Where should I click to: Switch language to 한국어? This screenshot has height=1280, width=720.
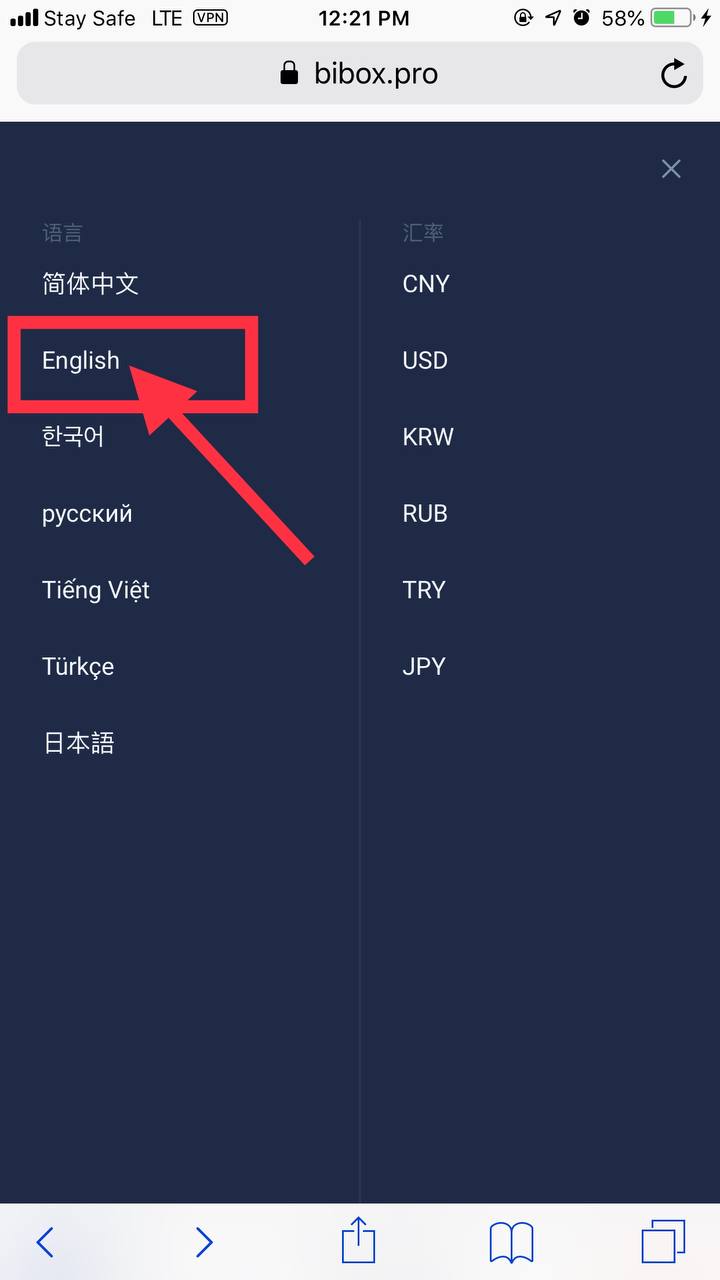point(73,437)
